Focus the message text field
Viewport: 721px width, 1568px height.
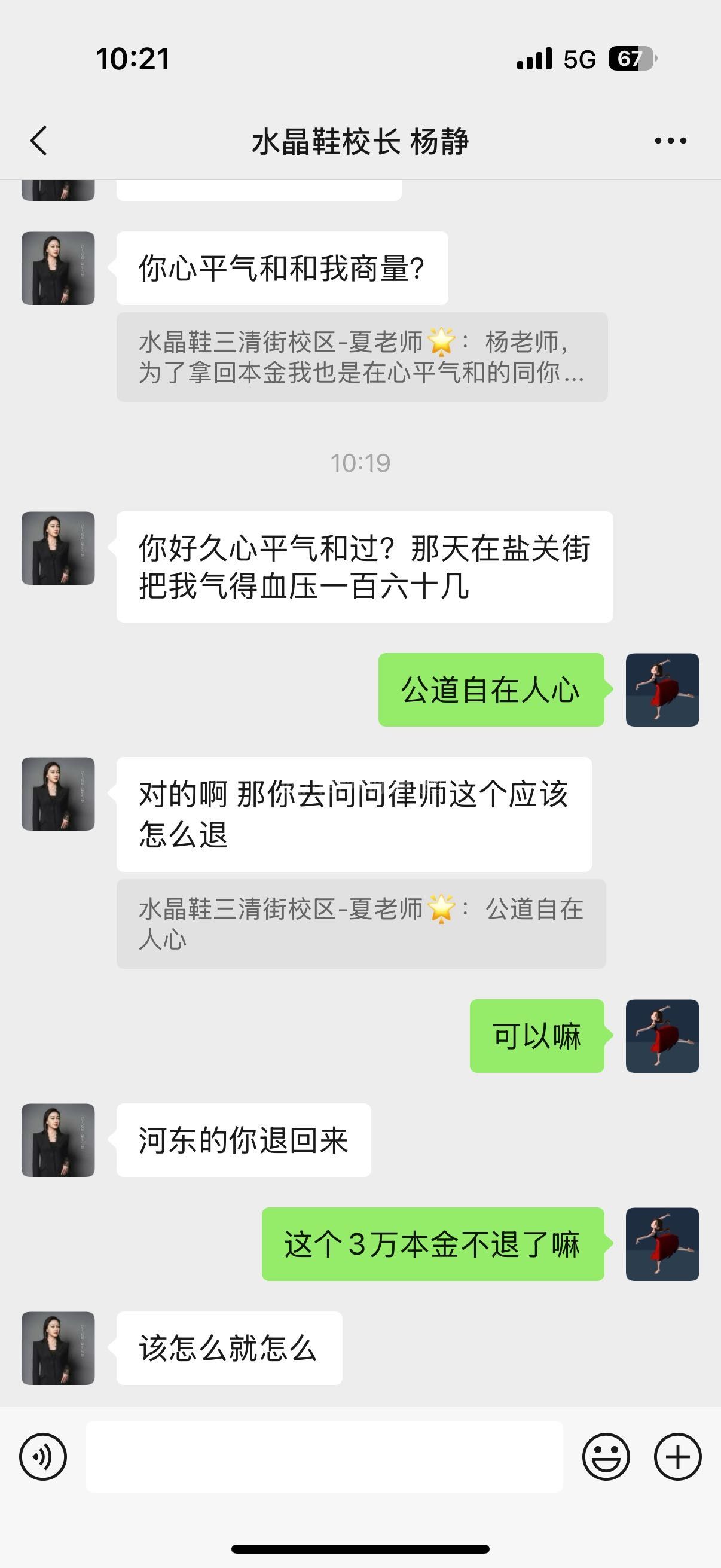(324, 1457)
